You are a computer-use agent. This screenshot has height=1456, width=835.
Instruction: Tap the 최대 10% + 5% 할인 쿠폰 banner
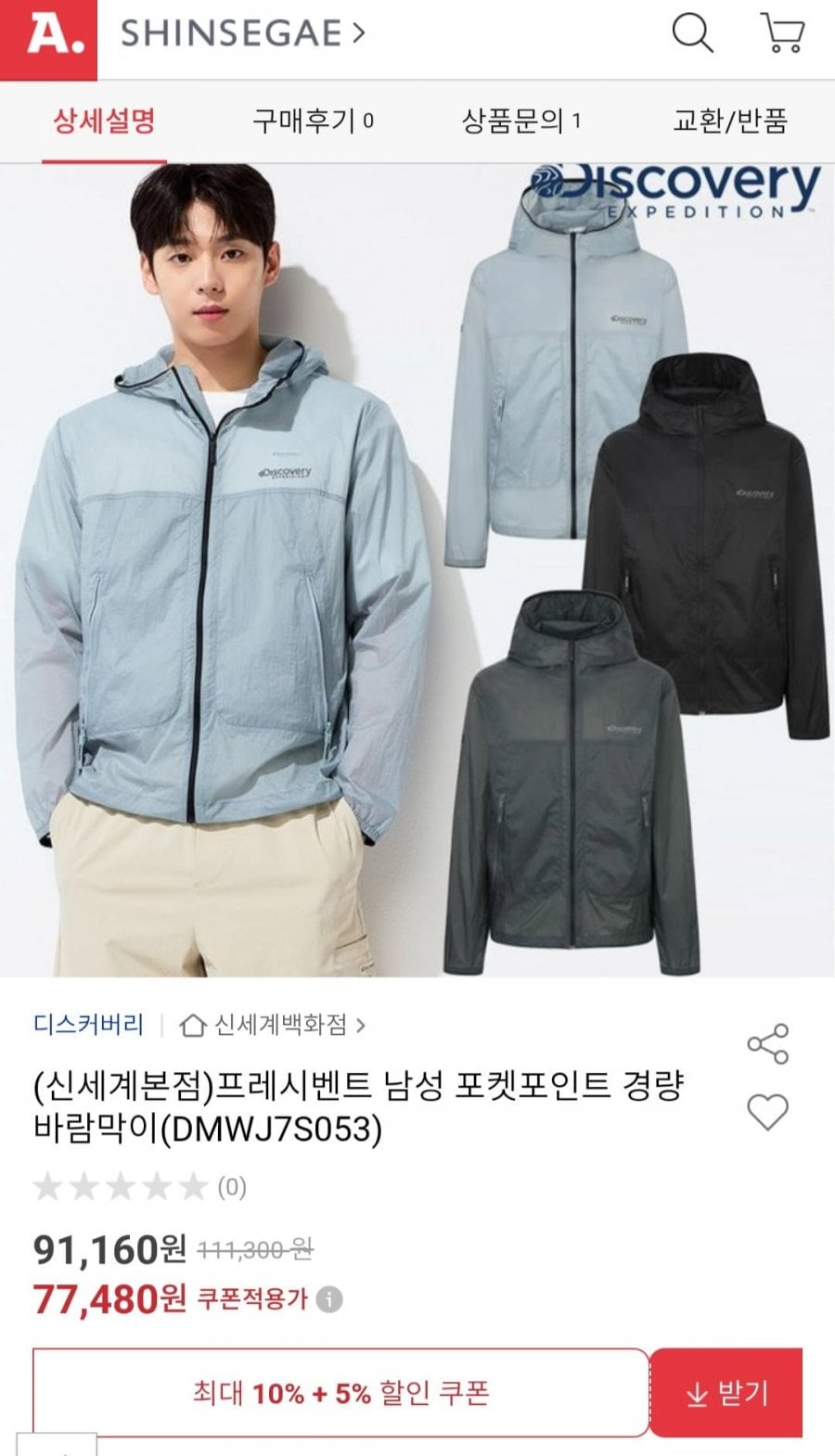[340, 1393]
